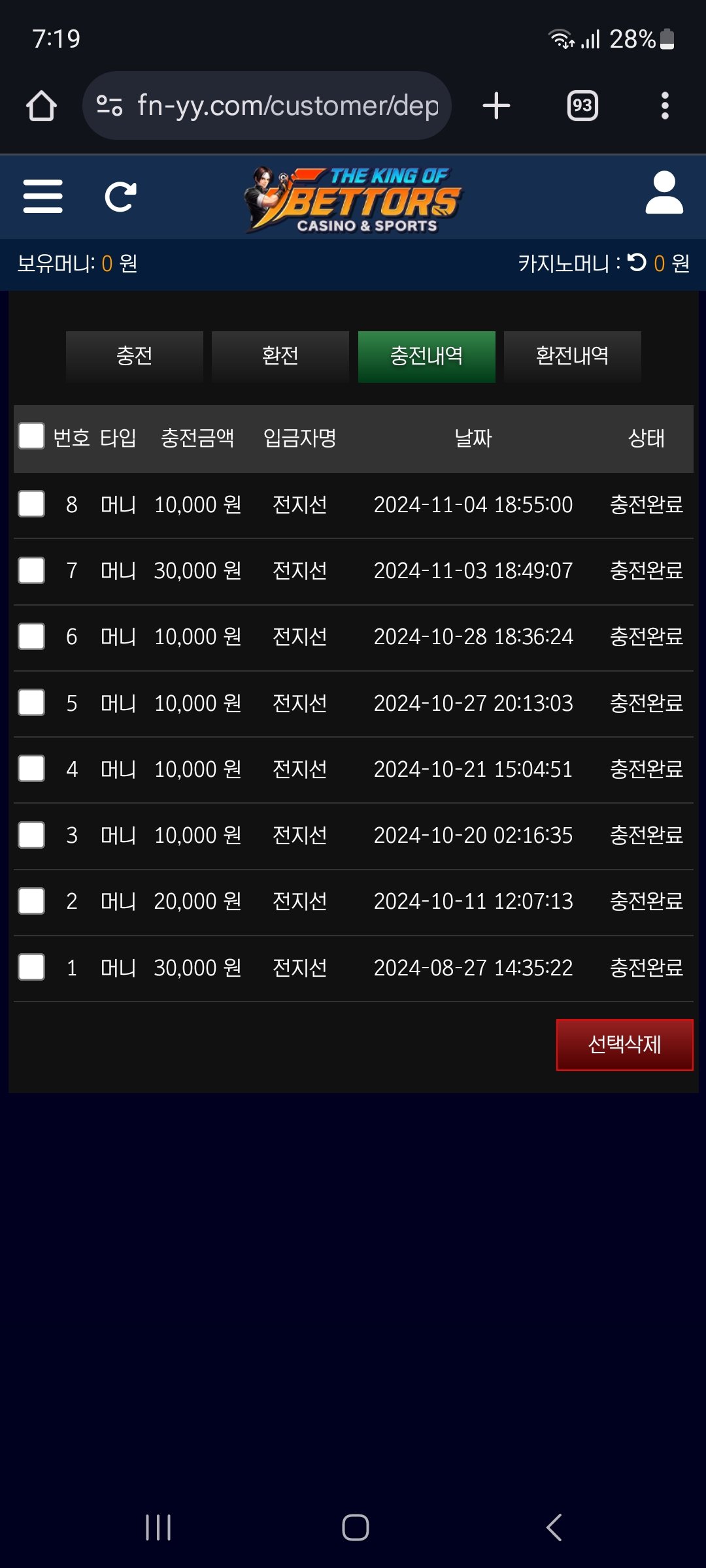Open the browser's three-dot overflow menu

coord(665,106)
